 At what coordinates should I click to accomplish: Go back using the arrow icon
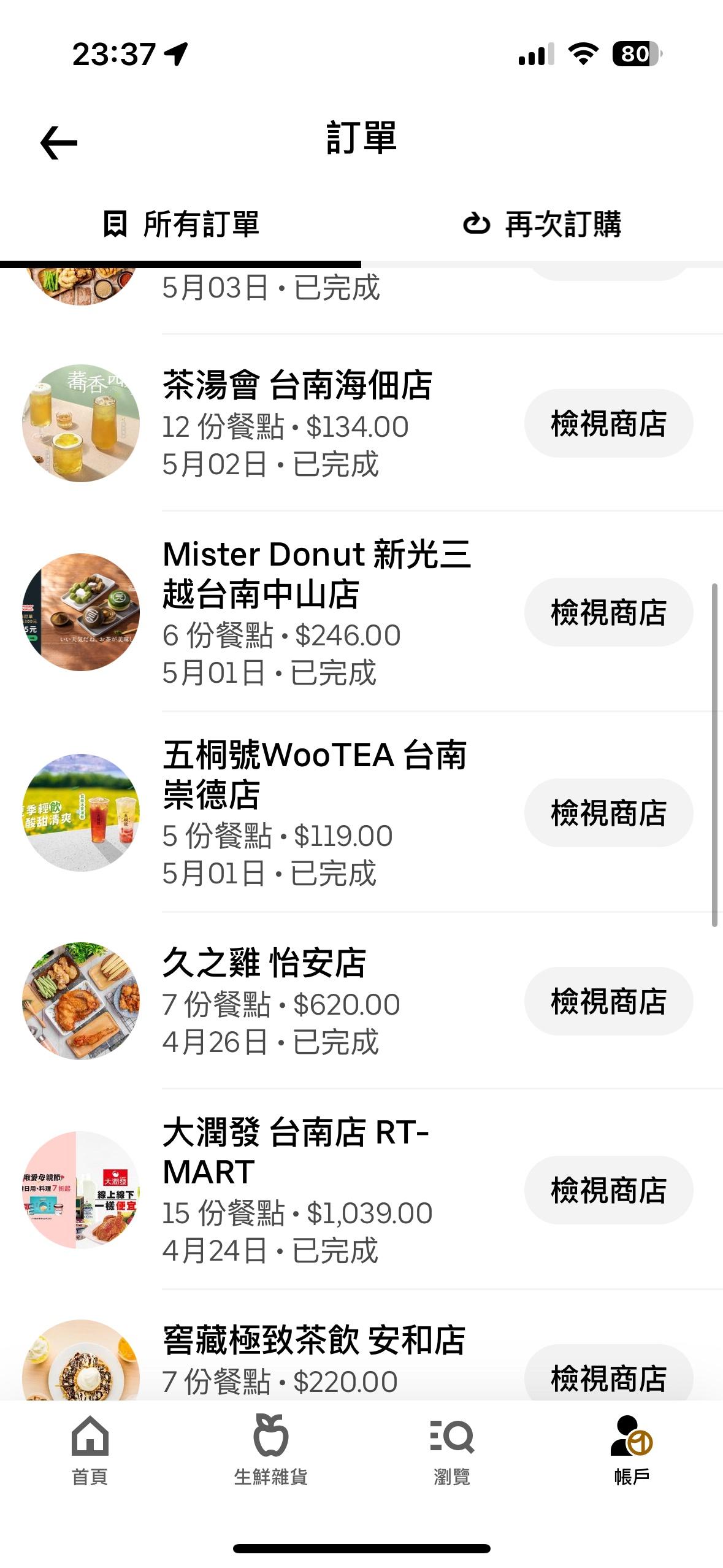click(x=59, y=143)
